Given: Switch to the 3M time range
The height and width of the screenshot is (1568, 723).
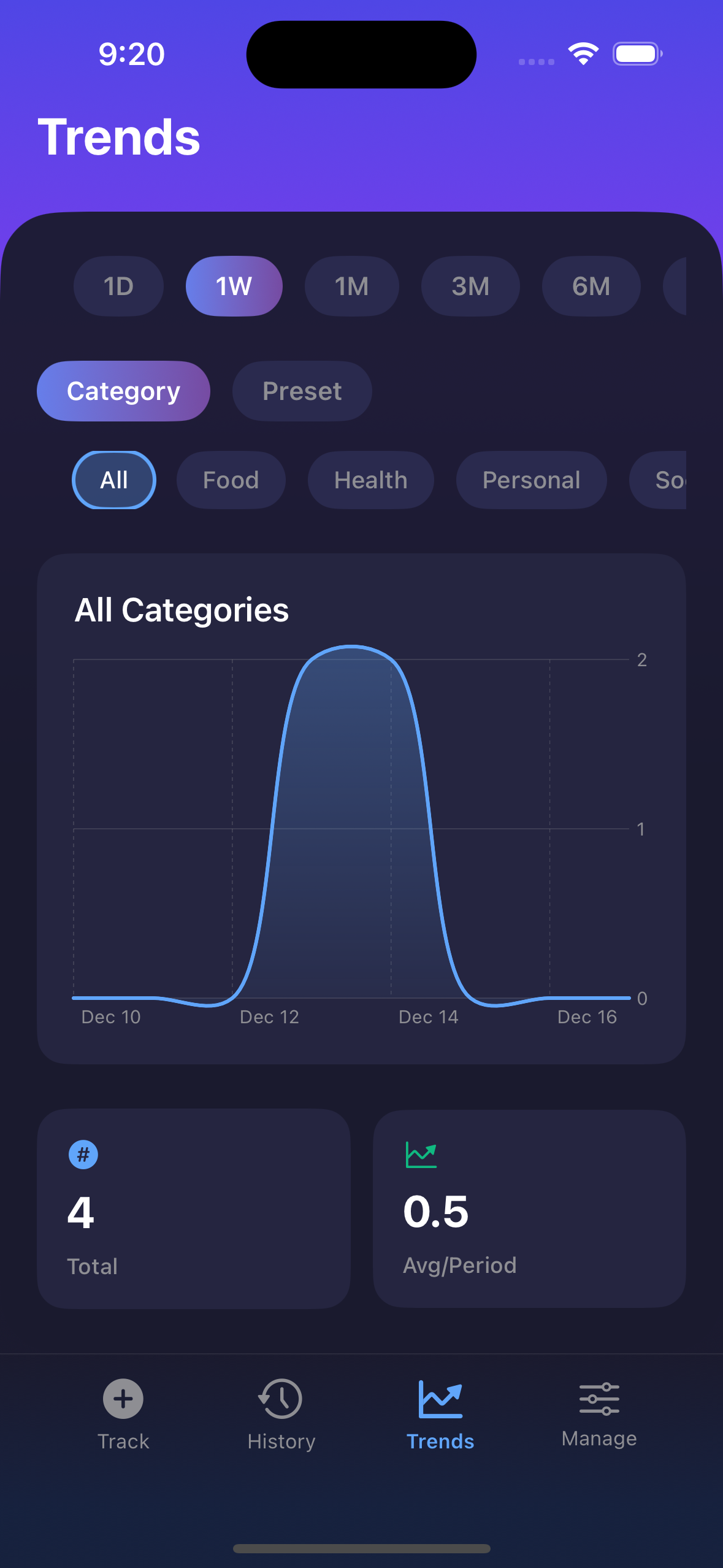Looking at the screenshot, I should tap(470, 286).
